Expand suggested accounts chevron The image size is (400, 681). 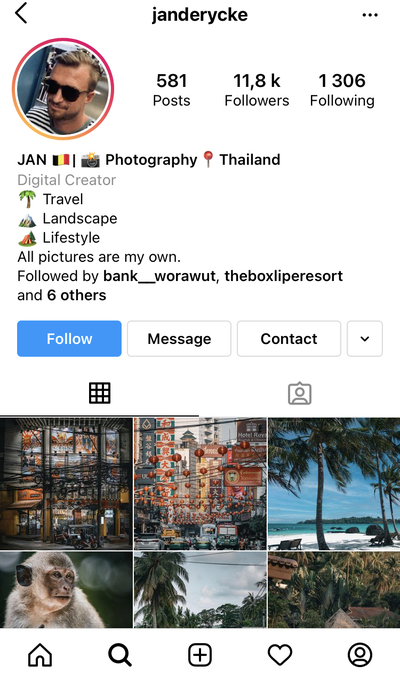click(x=365, y=338)
